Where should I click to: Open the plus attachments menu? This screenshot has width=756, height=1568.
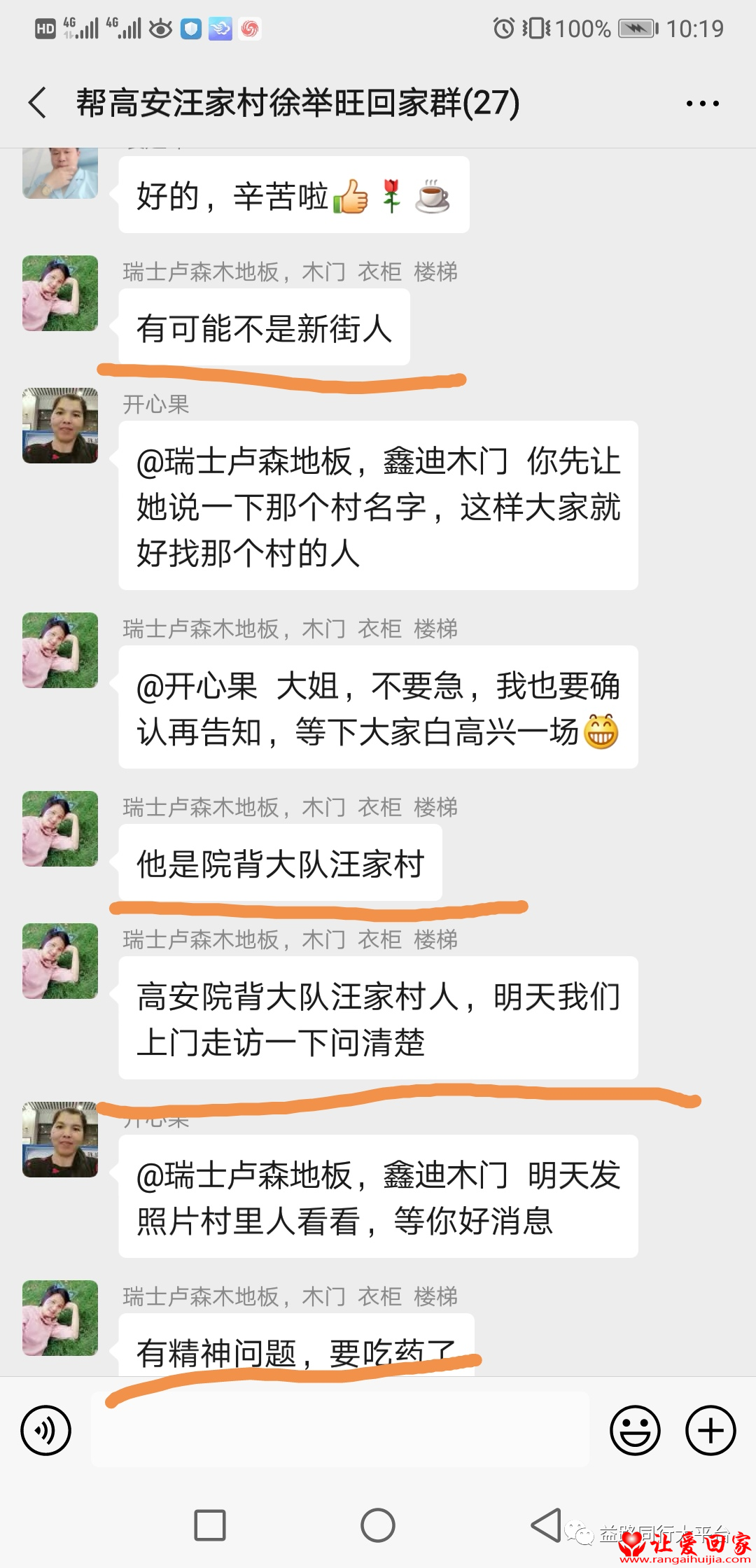click(x=710, y=1430)
